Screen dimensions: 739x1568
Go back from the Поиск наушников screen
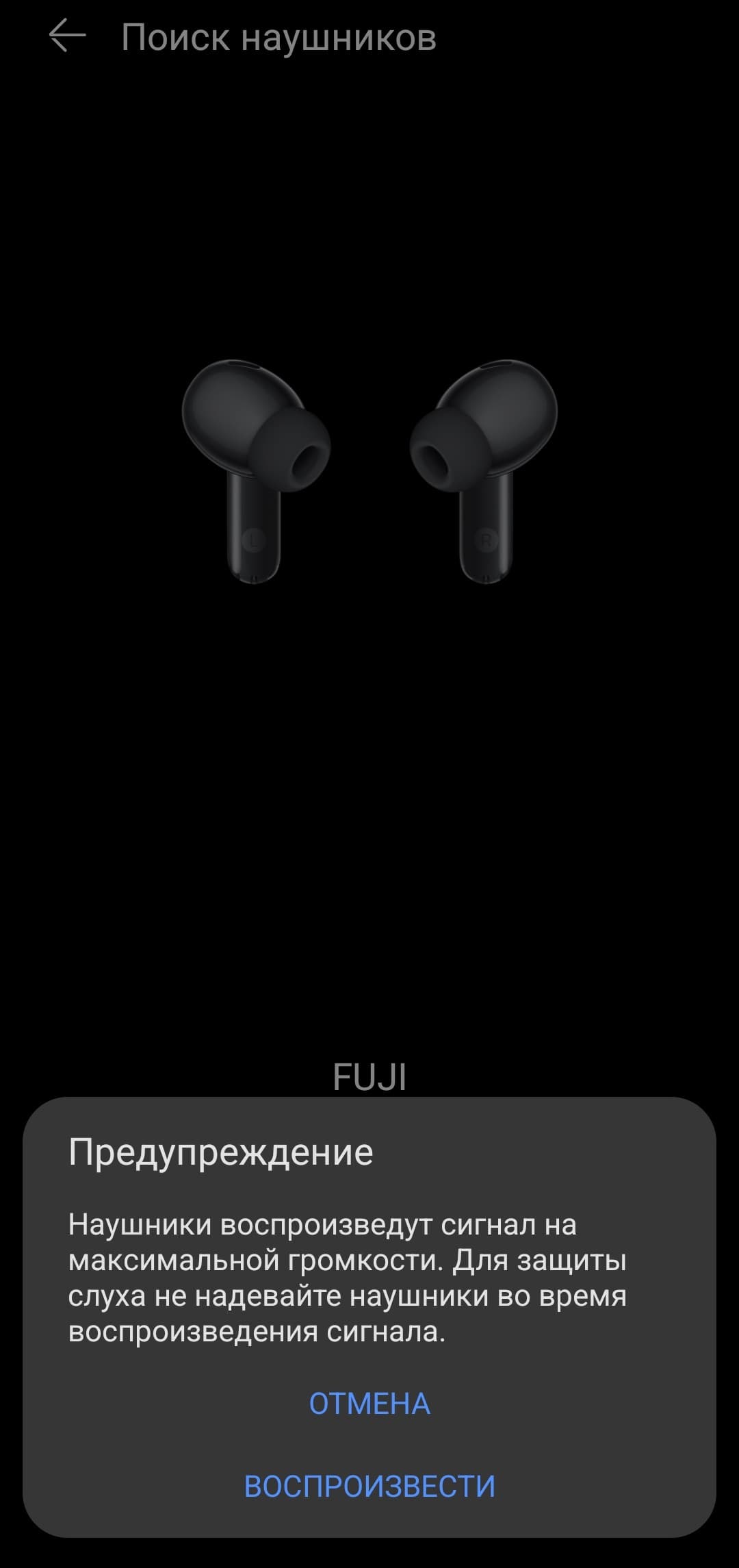pos(67,36)
